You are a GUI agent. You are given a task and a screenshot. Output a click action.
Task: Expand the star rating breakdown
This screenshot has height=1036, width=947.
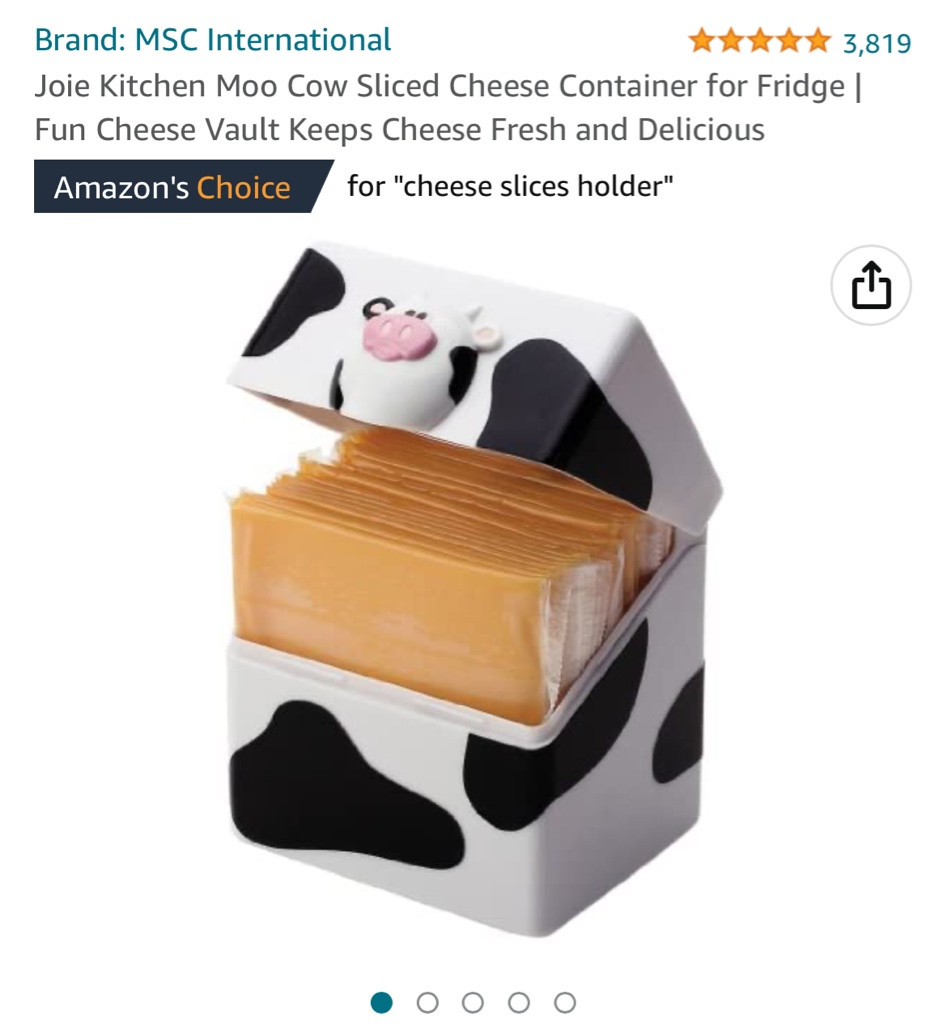[x=758, y=40]
